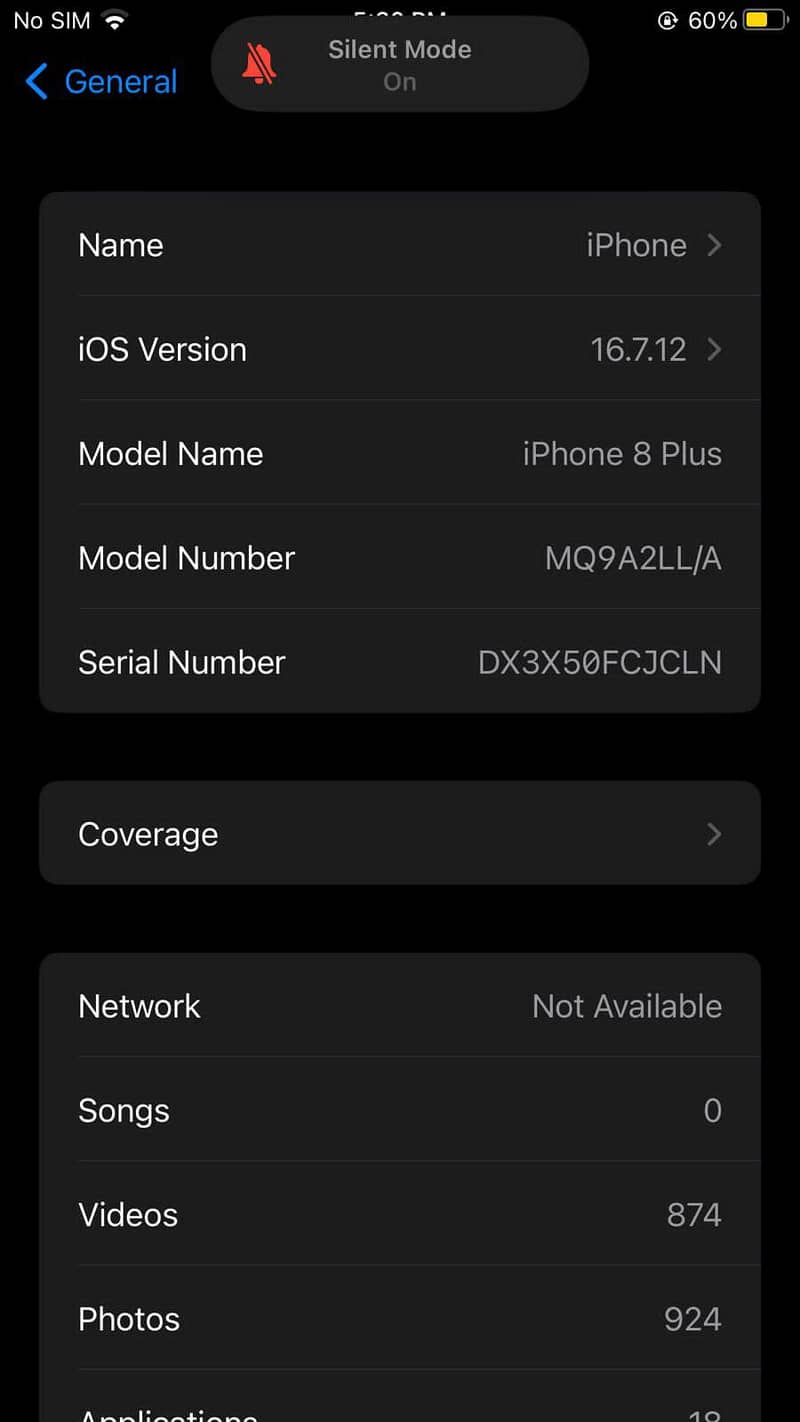Tap the clock in the status bar
800x1422 pixels.
pyautogui.click(x=399, y=15)
